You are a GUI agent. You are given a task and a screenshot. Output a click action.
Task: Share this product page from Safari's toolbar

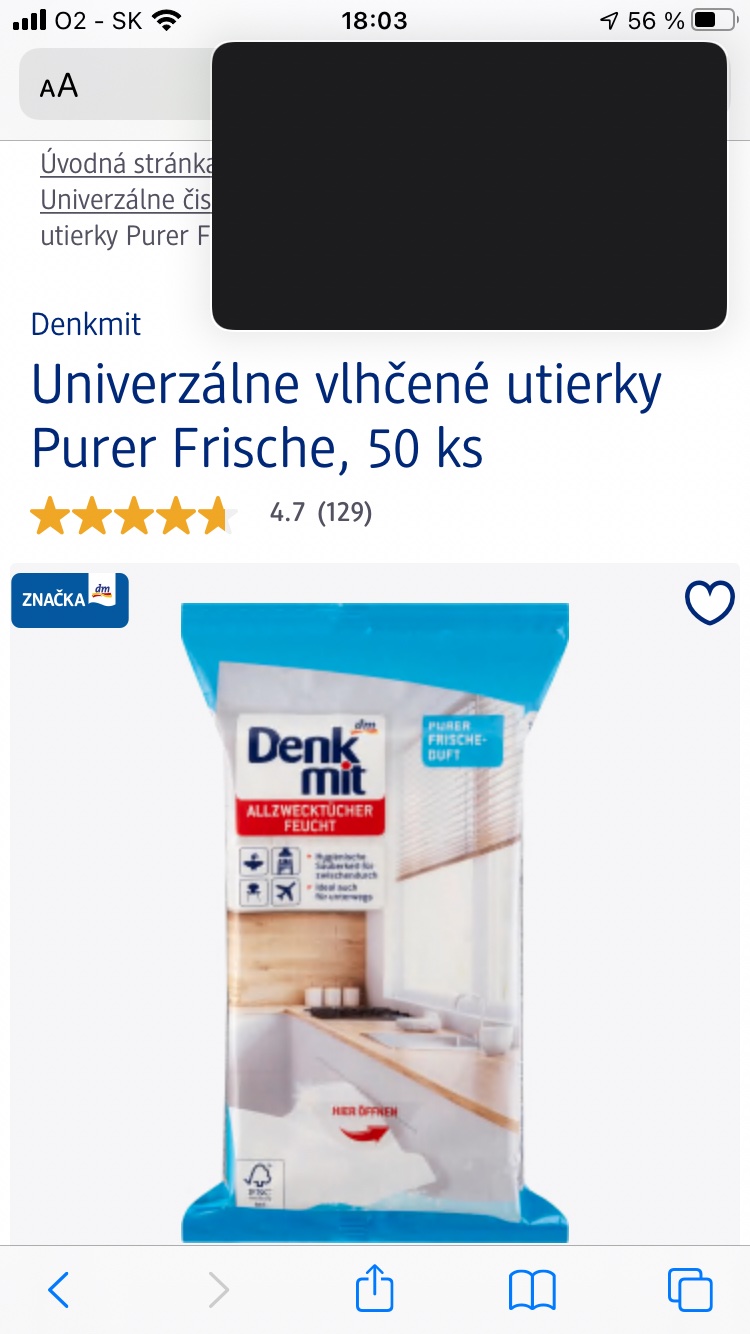tap(375, 1290)
